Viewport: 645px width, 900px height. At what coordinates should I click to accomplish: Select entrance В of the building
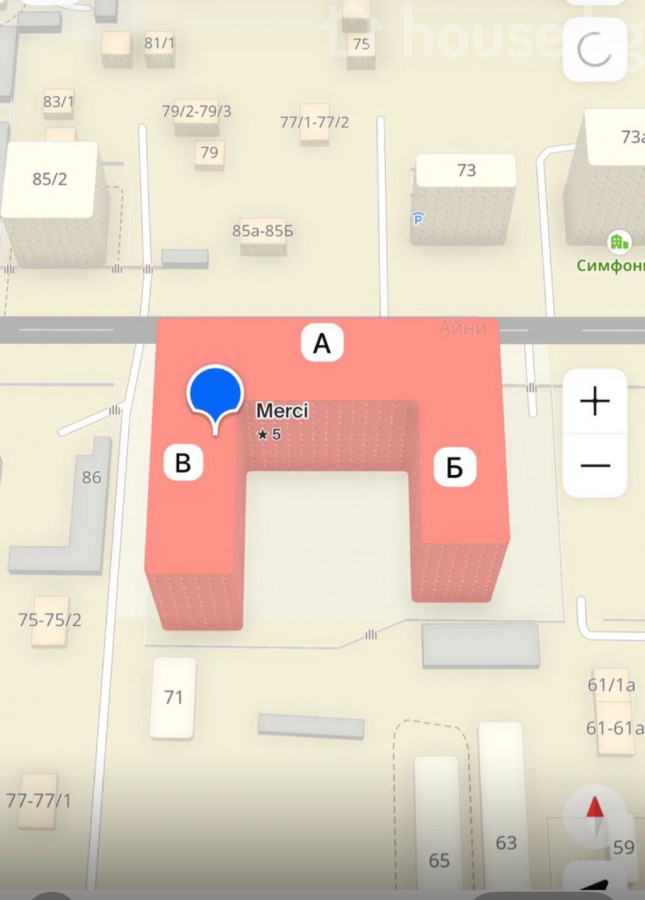click(x=183, y=462)
